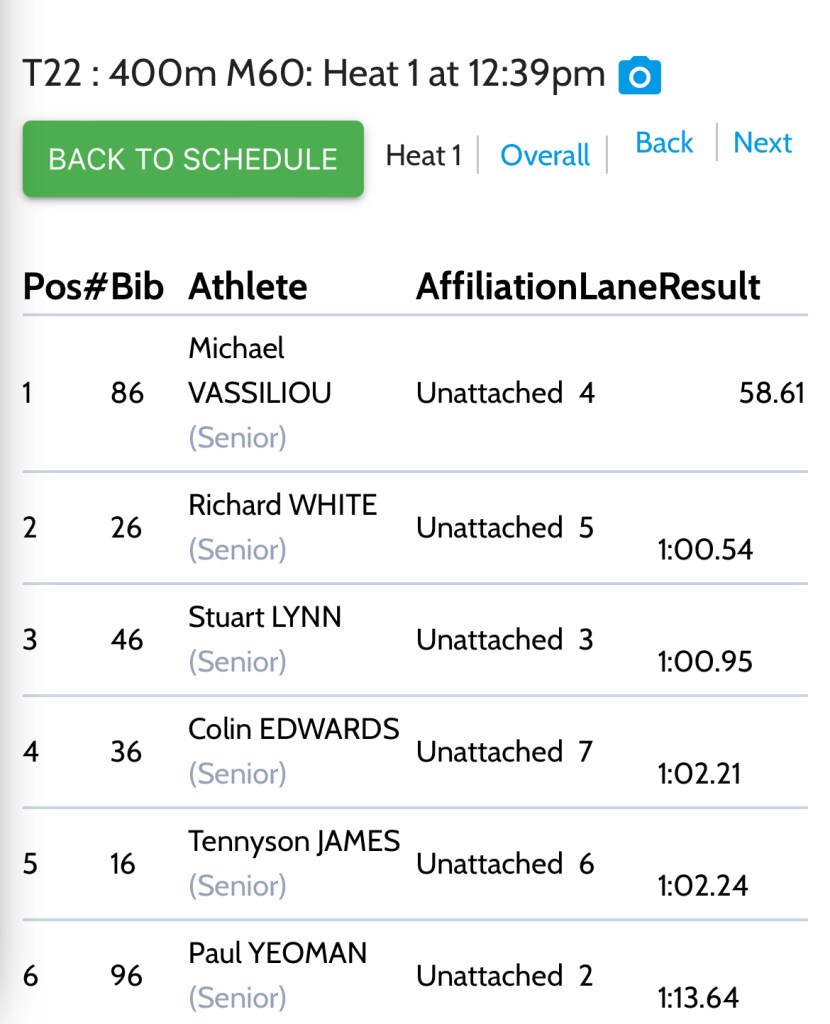Viewport: 830px width, 1024px height.
Task: Select the Heat 1 tab
Action: coord(423,156)
